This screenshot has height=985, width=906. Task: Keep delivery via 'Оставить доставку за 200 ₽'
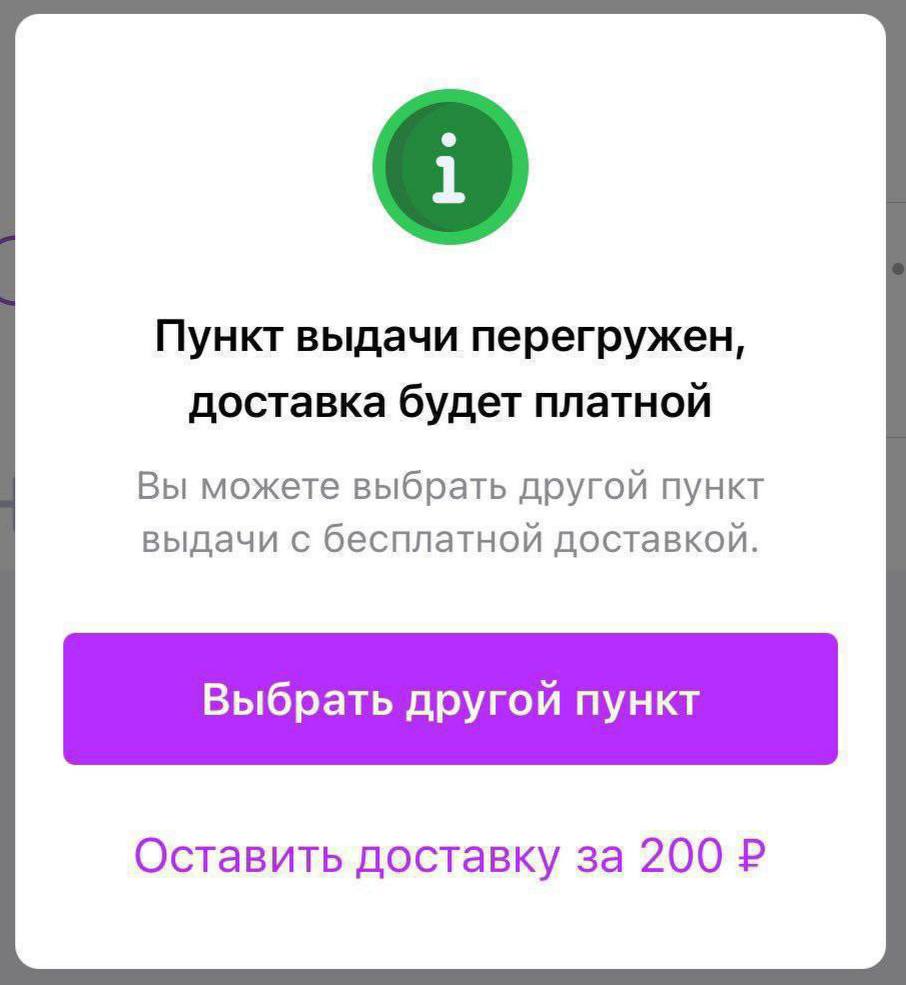[x=450, y=855]
